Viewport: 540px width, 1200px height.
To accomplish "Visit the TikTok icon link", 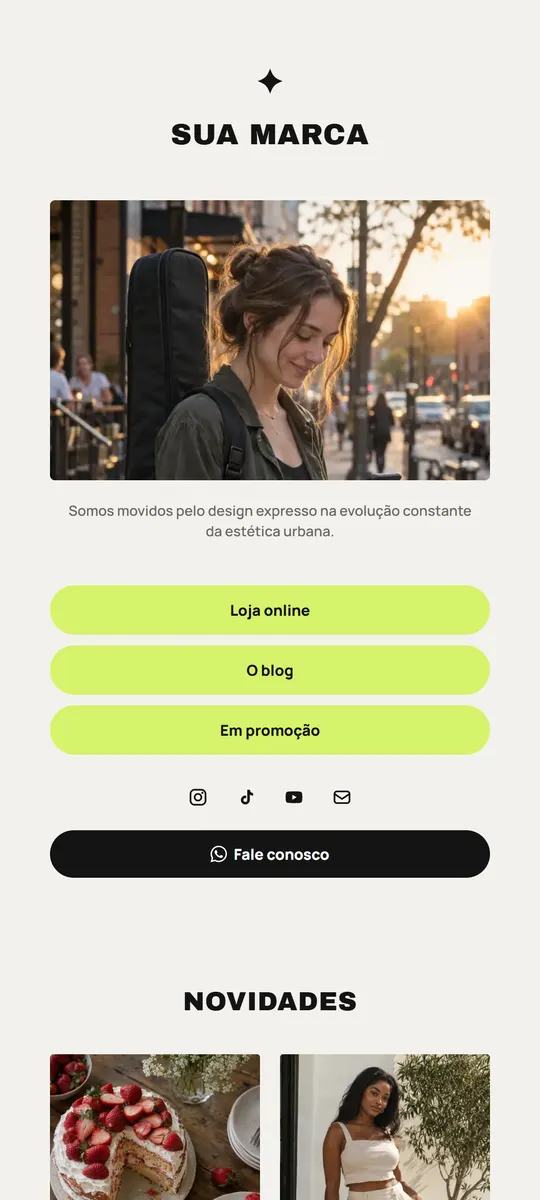I will point(246,797).
